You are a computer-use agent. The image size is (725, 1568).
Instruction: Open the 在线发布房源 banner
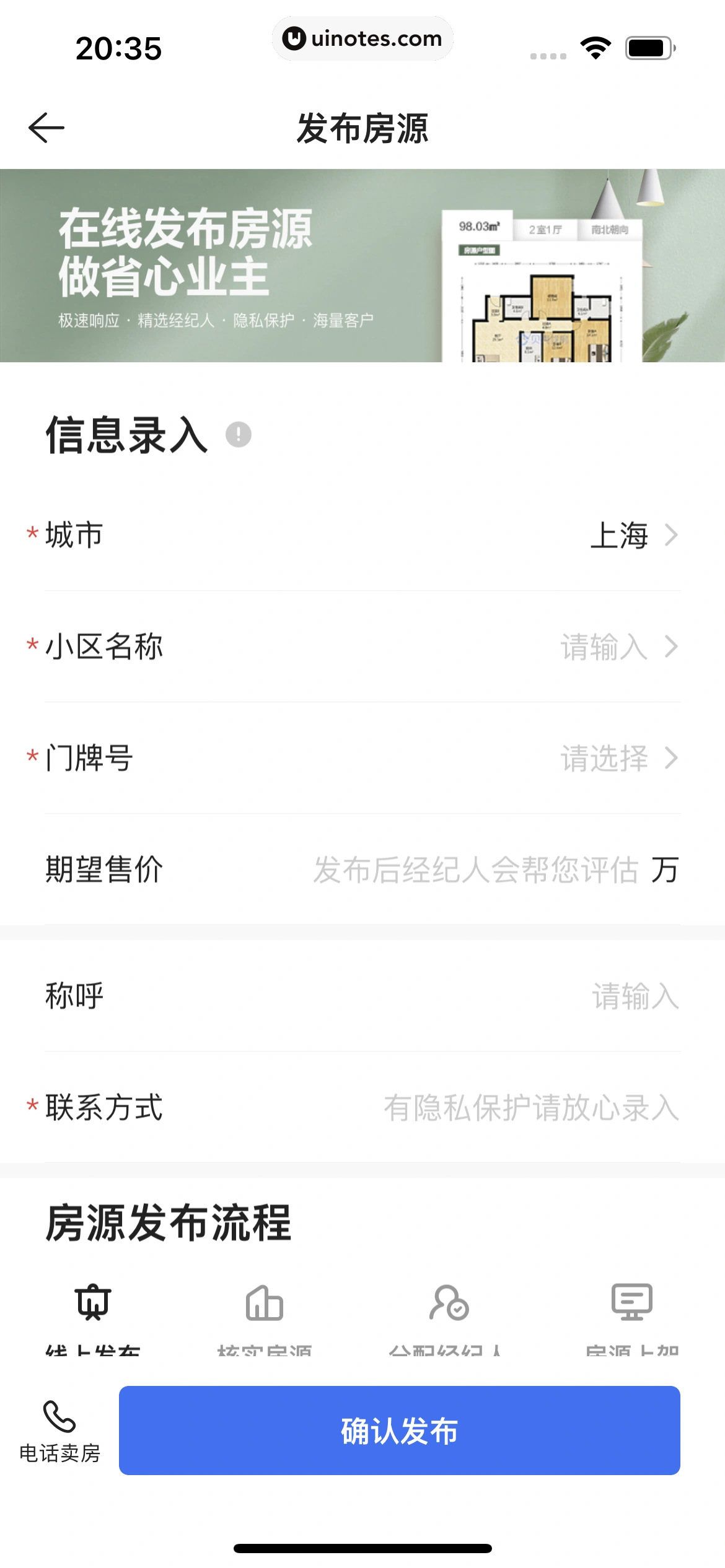point(362,265)
